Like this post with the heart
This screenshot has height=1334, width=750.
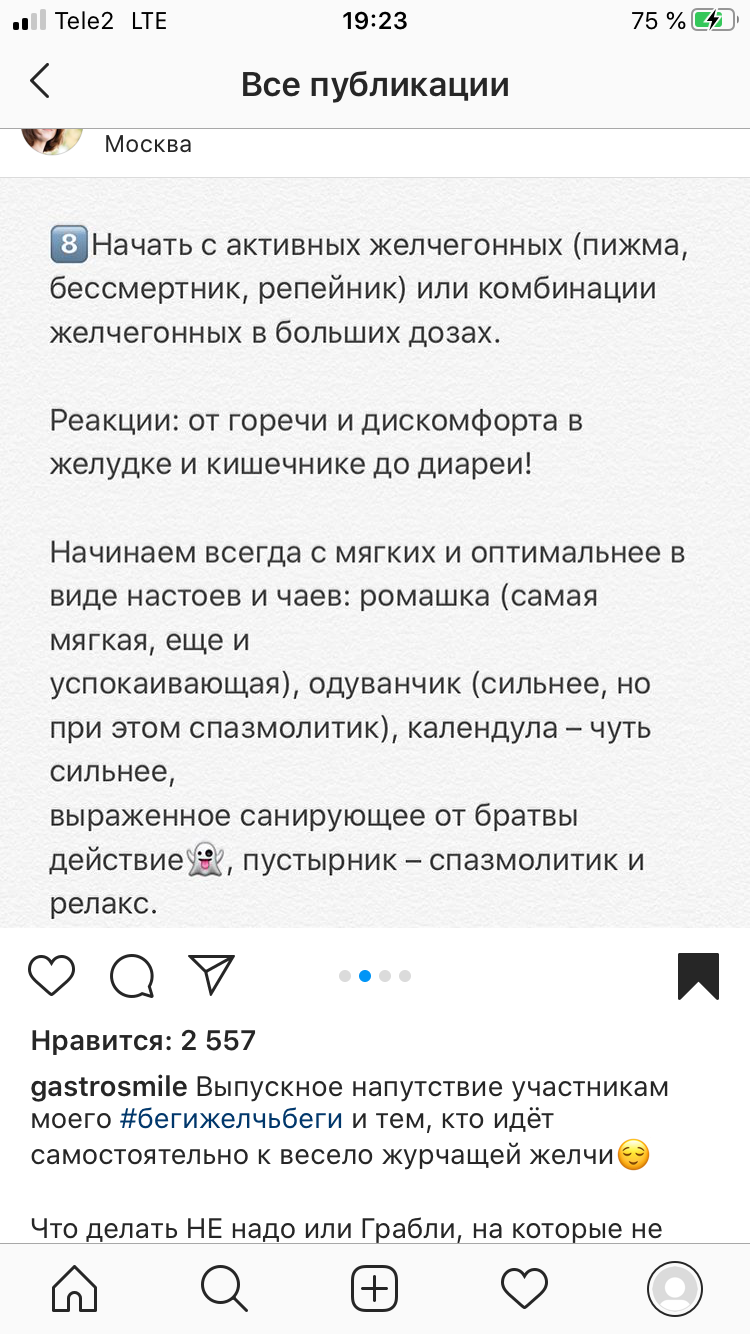[52, 975]
